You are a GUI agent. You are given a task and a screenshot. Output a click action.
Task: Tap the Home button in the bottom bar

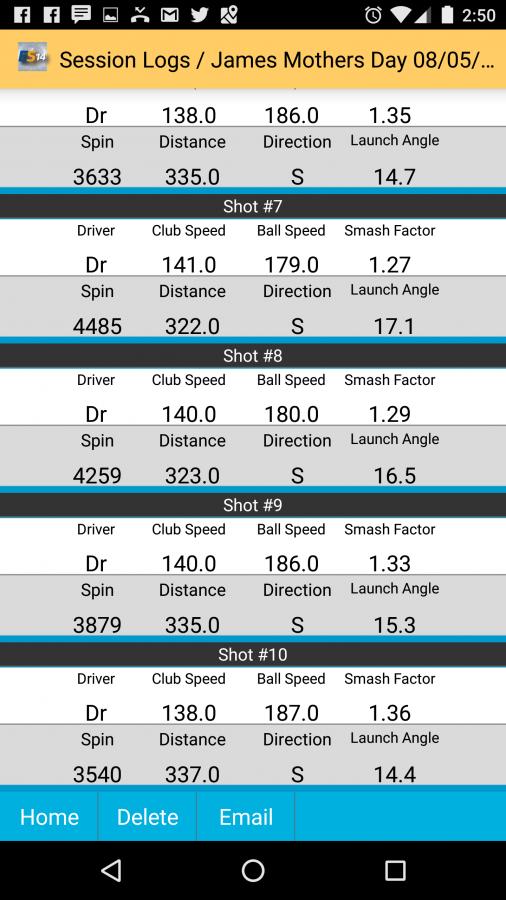tap(49, 816)
